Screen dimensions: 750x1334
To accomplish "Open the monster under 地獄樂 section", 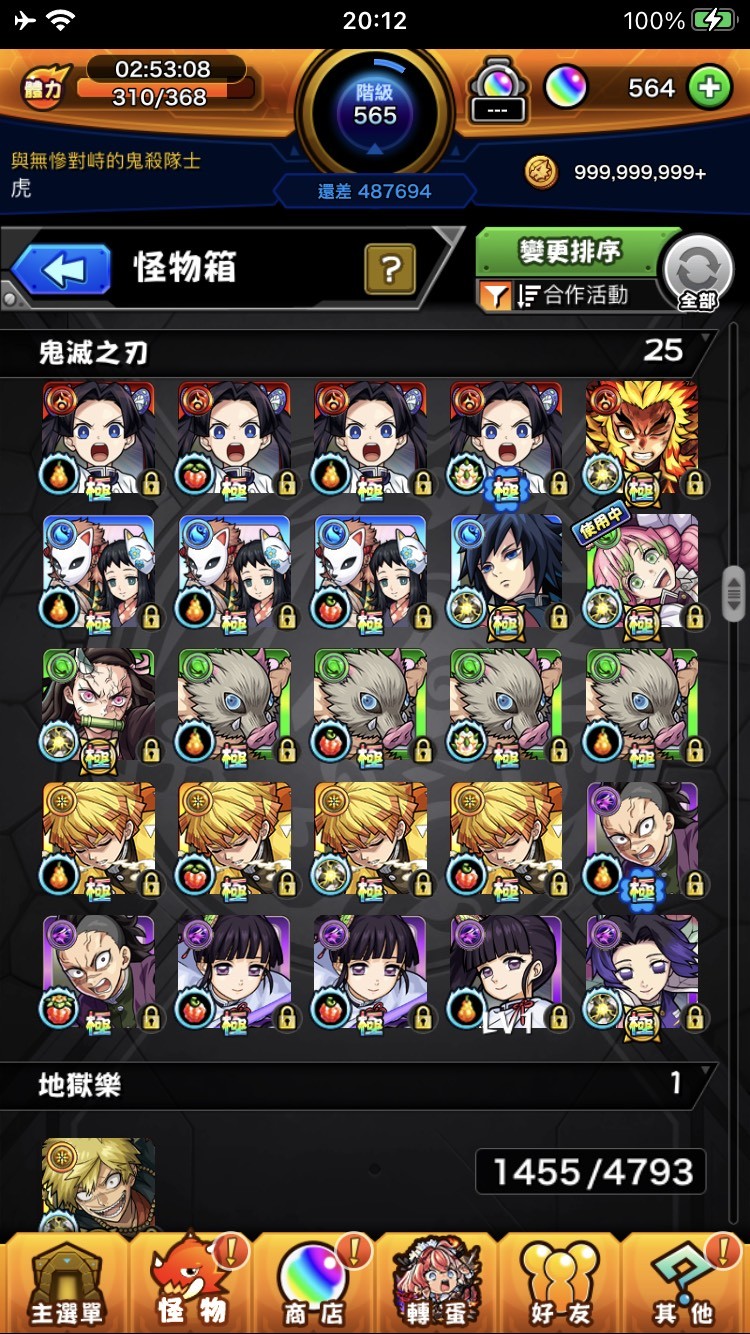I will pyautogui.click(x=98, y=1185).
